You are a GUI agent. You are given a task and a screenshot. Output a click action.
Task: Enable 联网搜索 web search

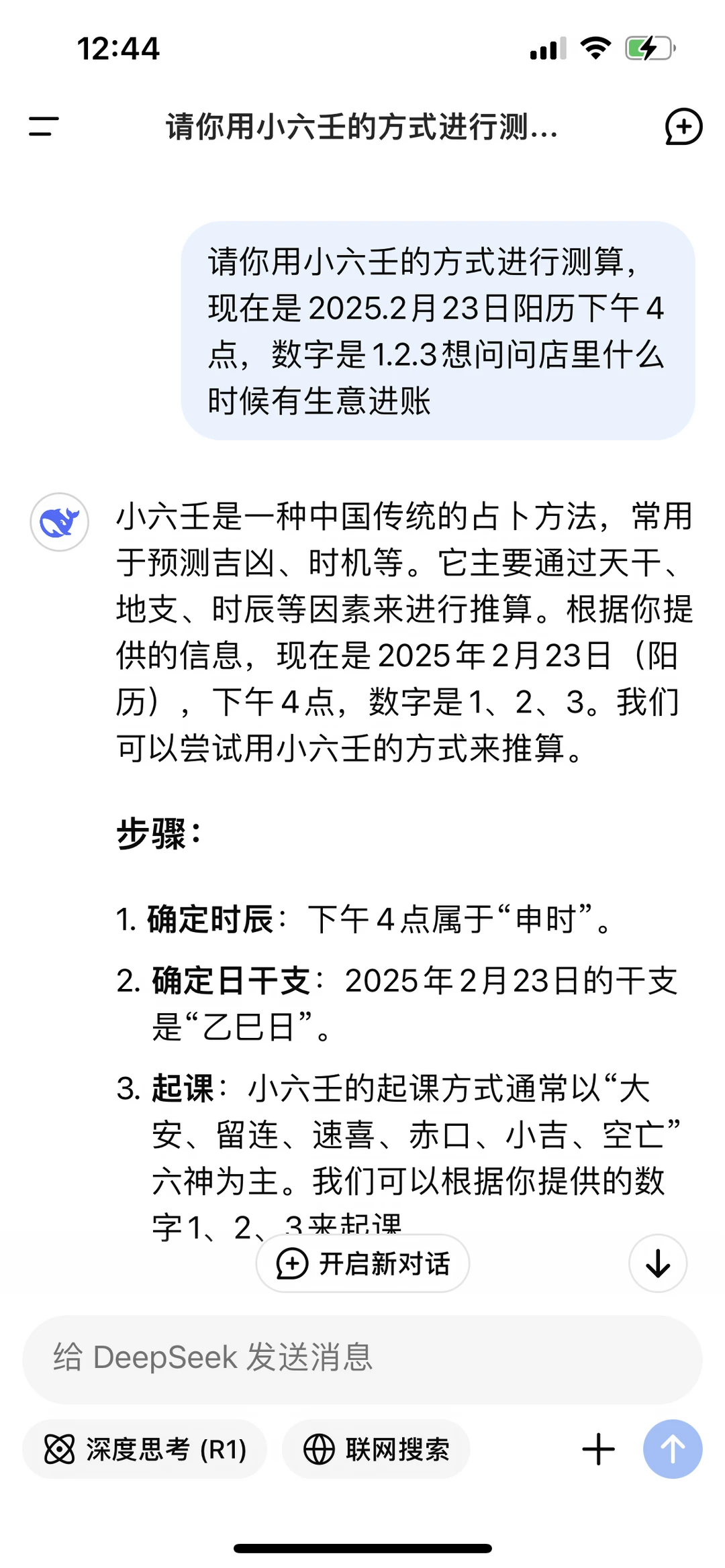click(376, 1449)
